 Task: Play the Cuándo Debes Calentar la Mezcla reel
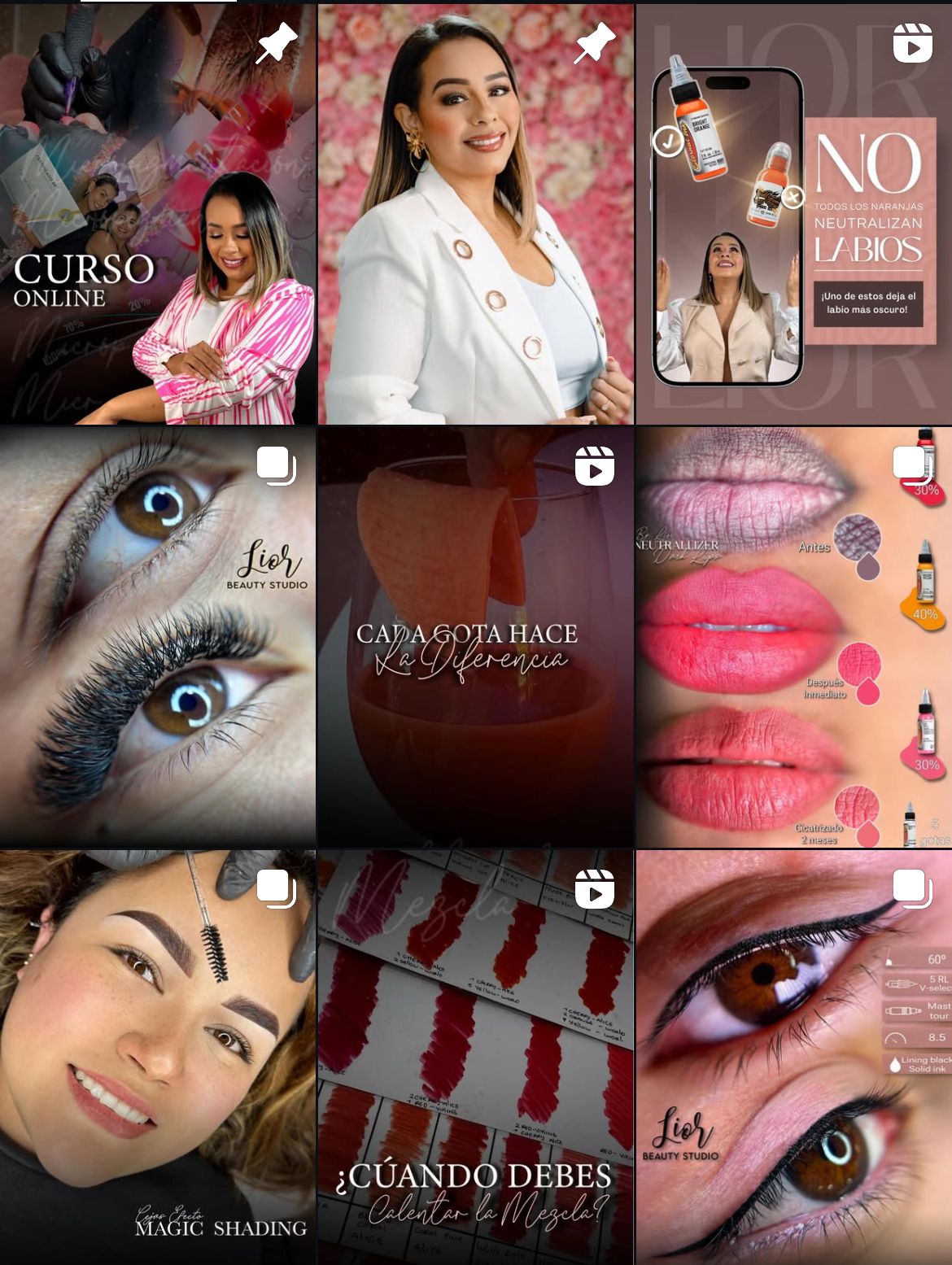(x=475, y=1058)
